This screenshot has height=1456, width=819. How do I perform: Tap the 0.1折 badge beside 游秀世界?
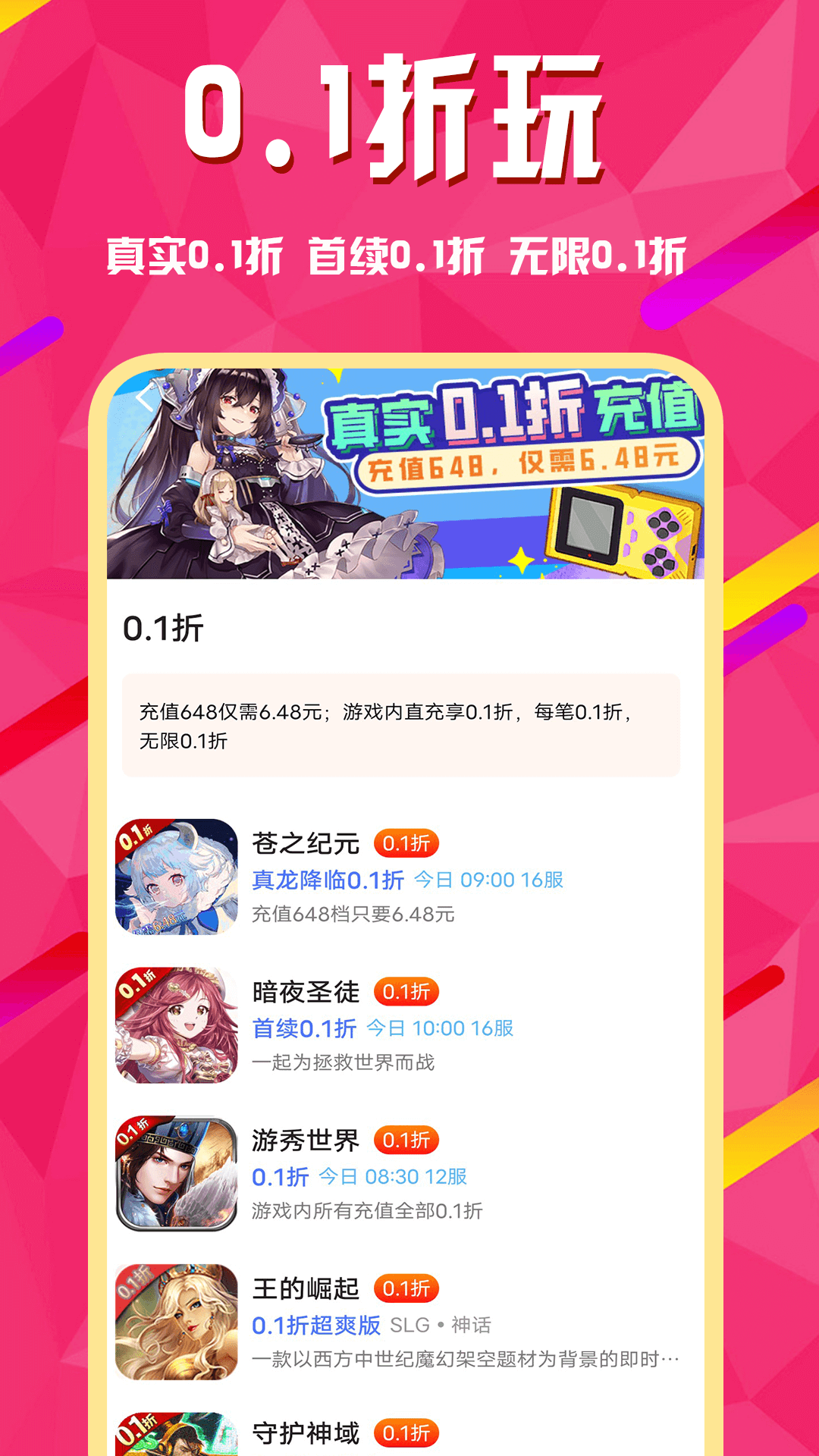(406, 1141)
